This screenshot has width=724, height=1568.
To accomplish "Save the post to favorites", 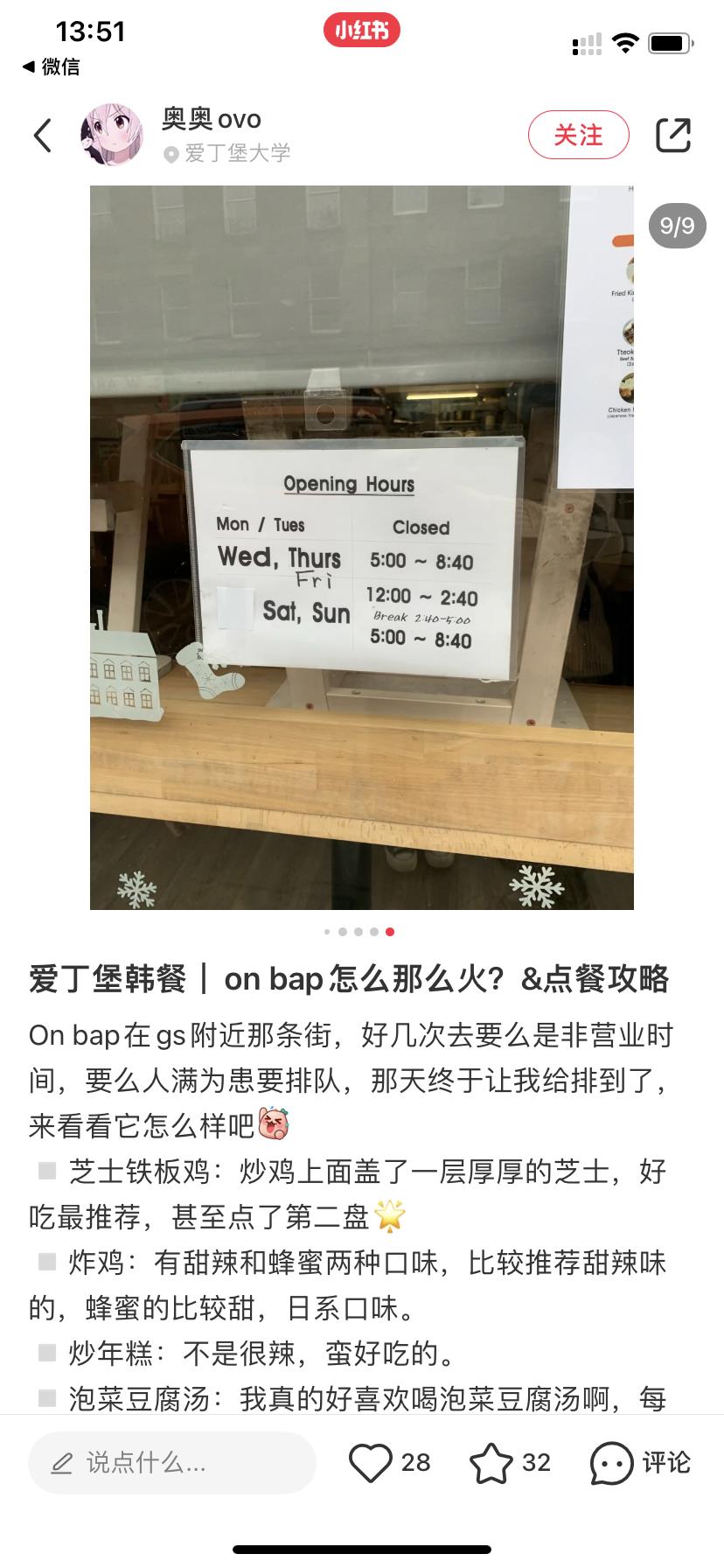I will (491, 1462).
